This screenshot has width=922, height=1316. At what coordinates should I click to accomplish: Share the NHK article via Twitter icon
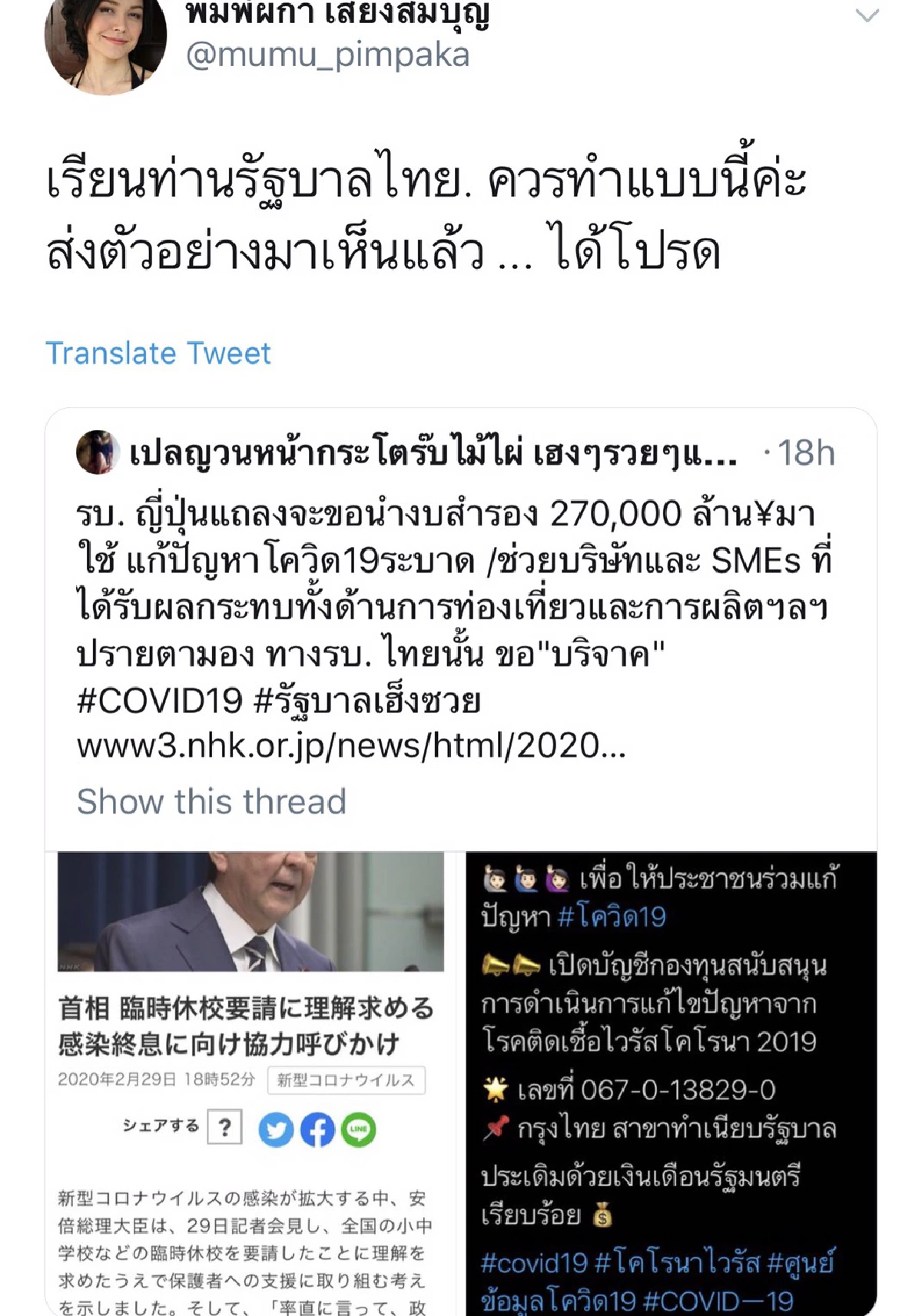point(277,1129)
